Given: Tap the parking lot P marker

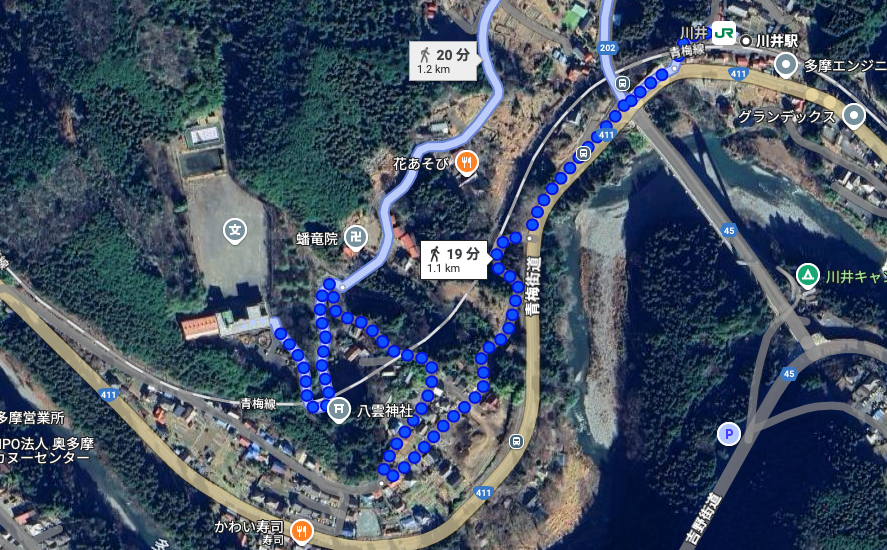Looking at the screenshot, I should pyautogui.click(x=729, y=434).
